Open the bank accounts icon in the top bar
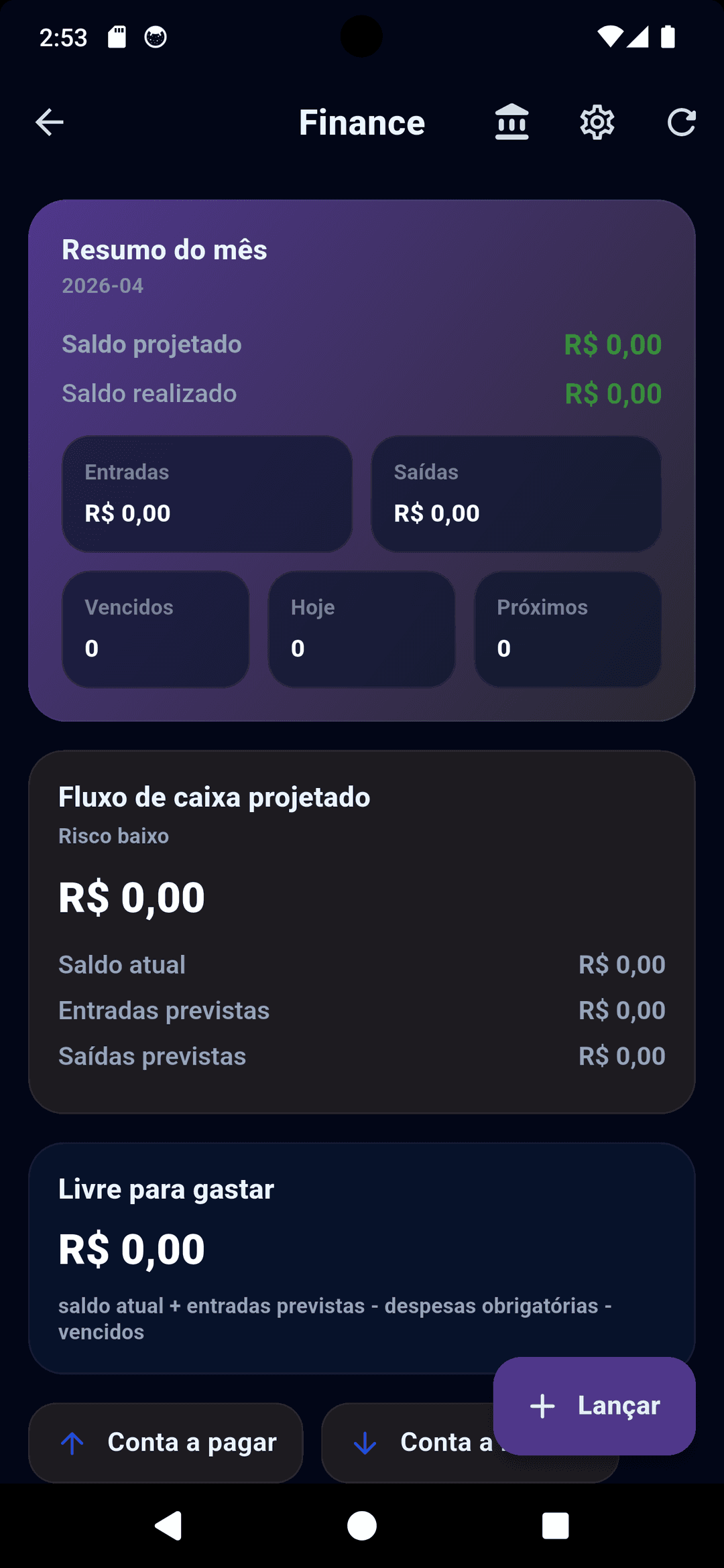 (511, 122)
